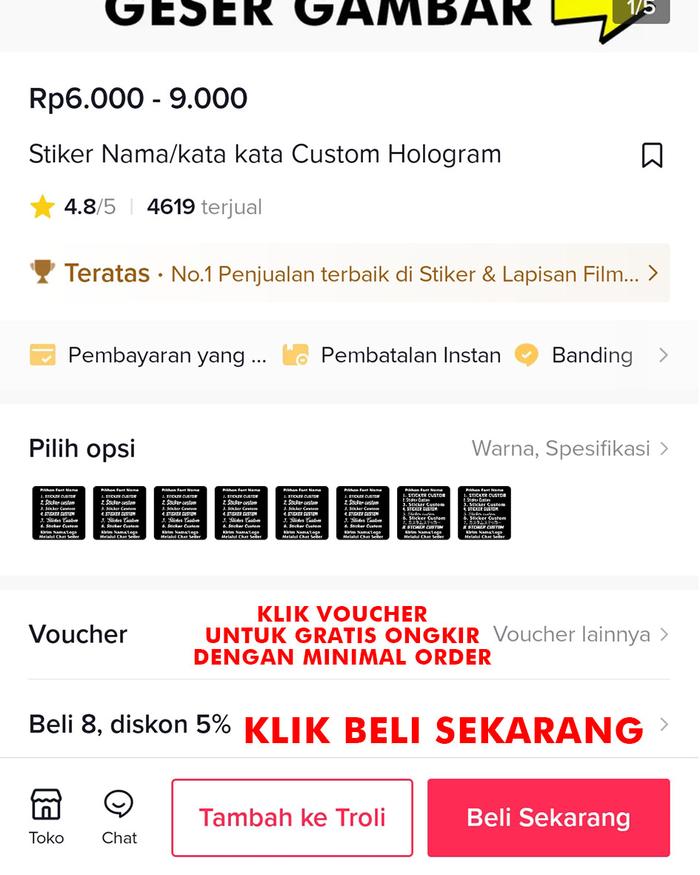
Task: Tap Tambah ke Troli
Action: point(292,817)
